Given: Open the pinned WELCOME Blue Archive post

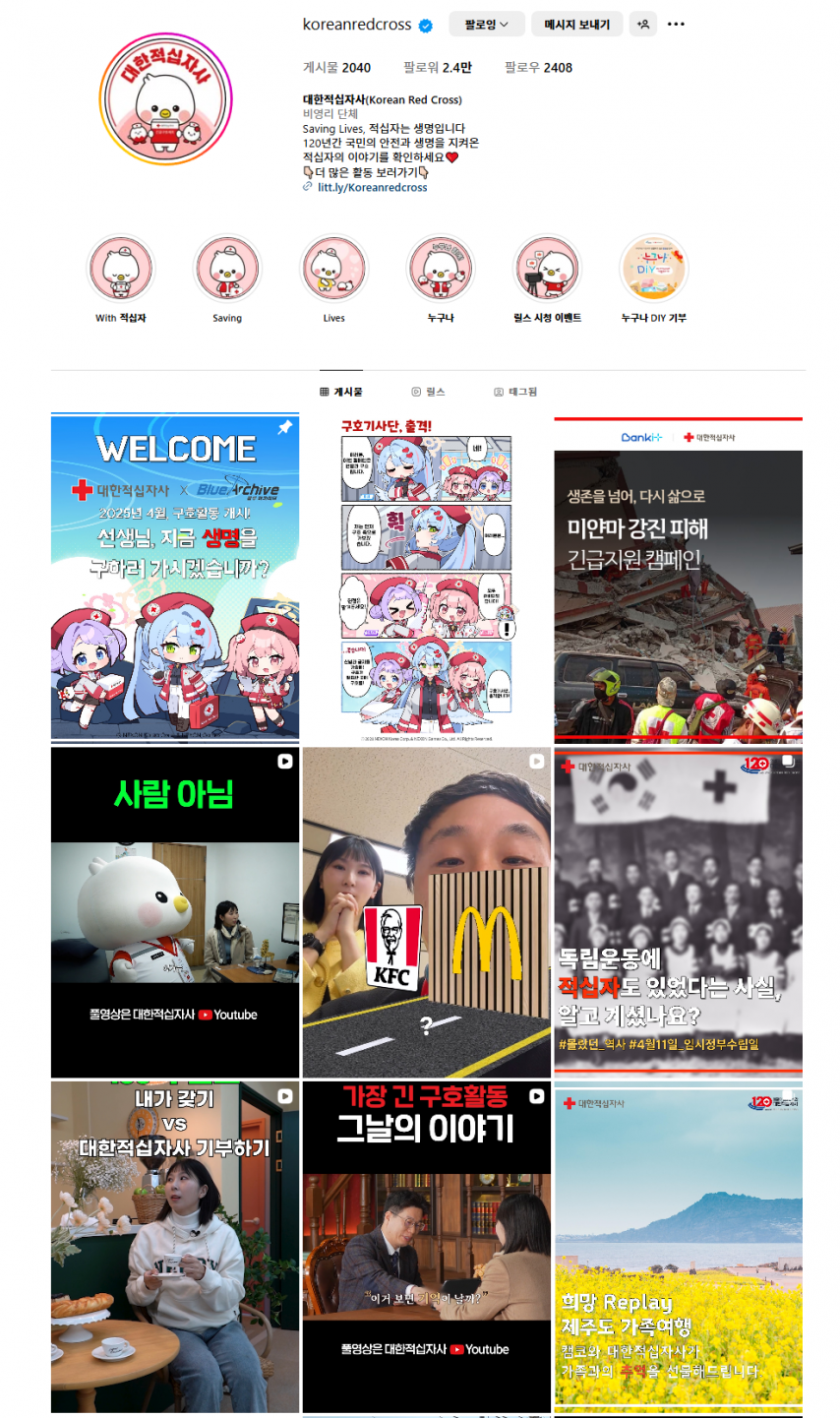Looking at the screenshot, I should click(175, 578).
